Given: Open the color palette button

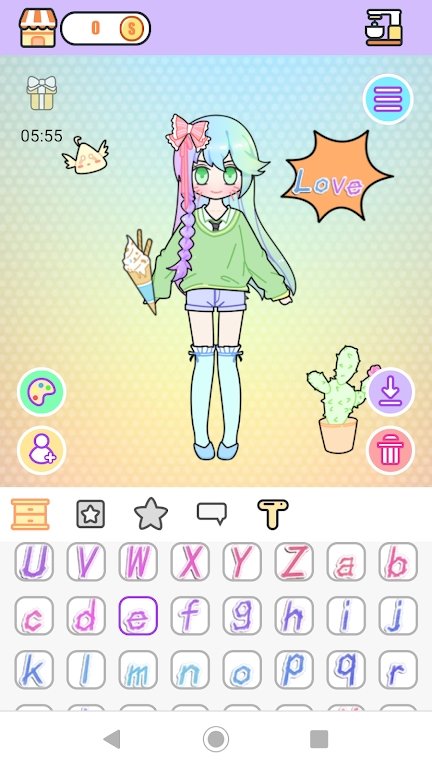Looking at the screenshot, I should pyautogui.click(x=42, y=392).
